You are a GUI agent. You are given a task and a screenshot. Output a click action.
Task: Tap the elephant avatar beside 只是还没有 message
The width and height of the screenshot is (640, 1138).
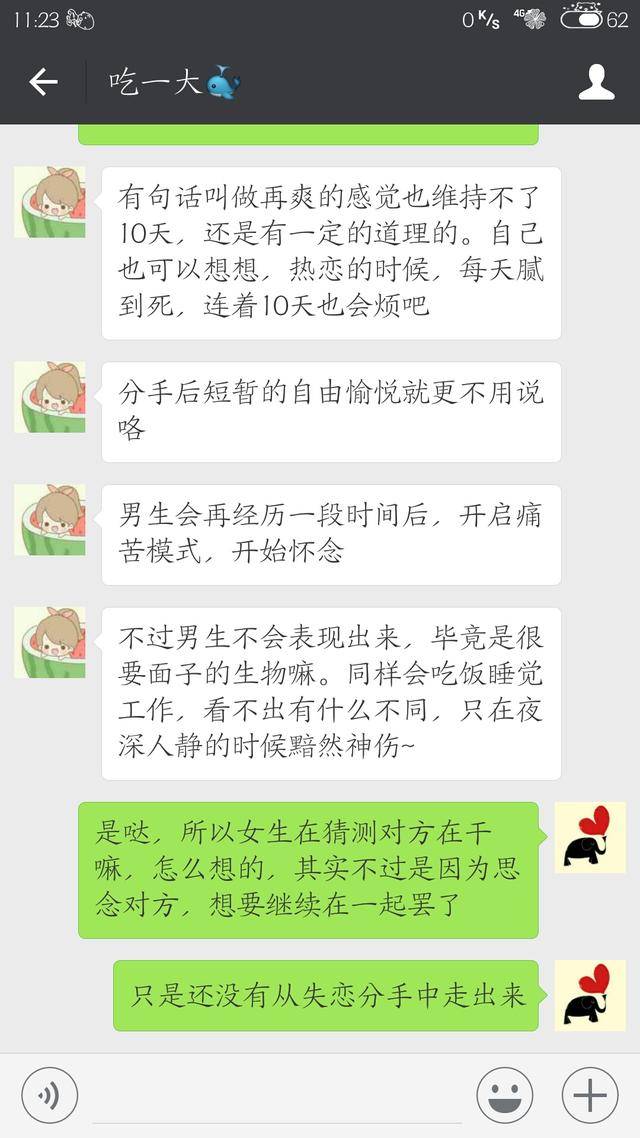(x=590, y=996)
